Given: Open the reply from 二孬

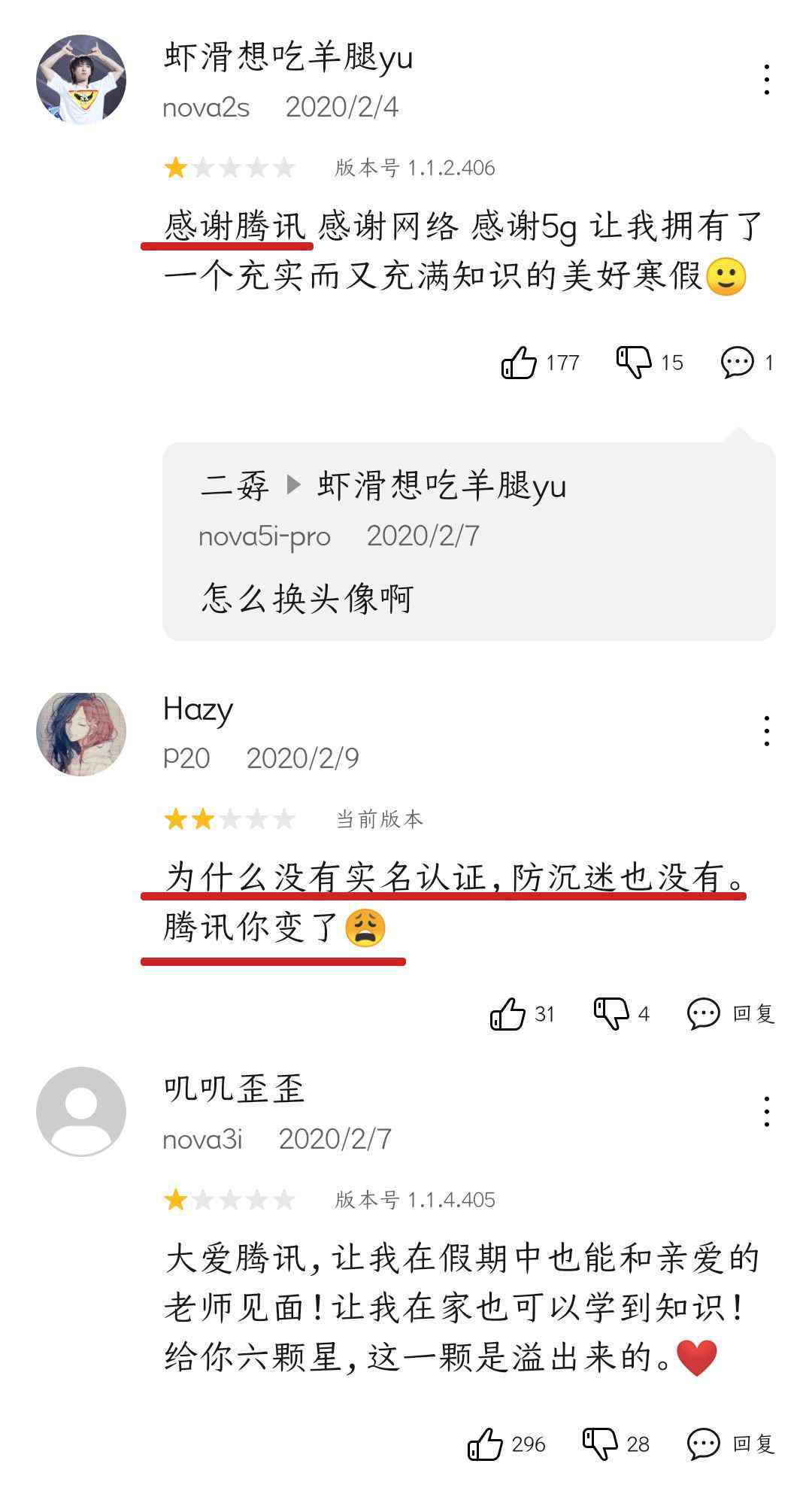Looking at the screenshot, I should [469, 542].
